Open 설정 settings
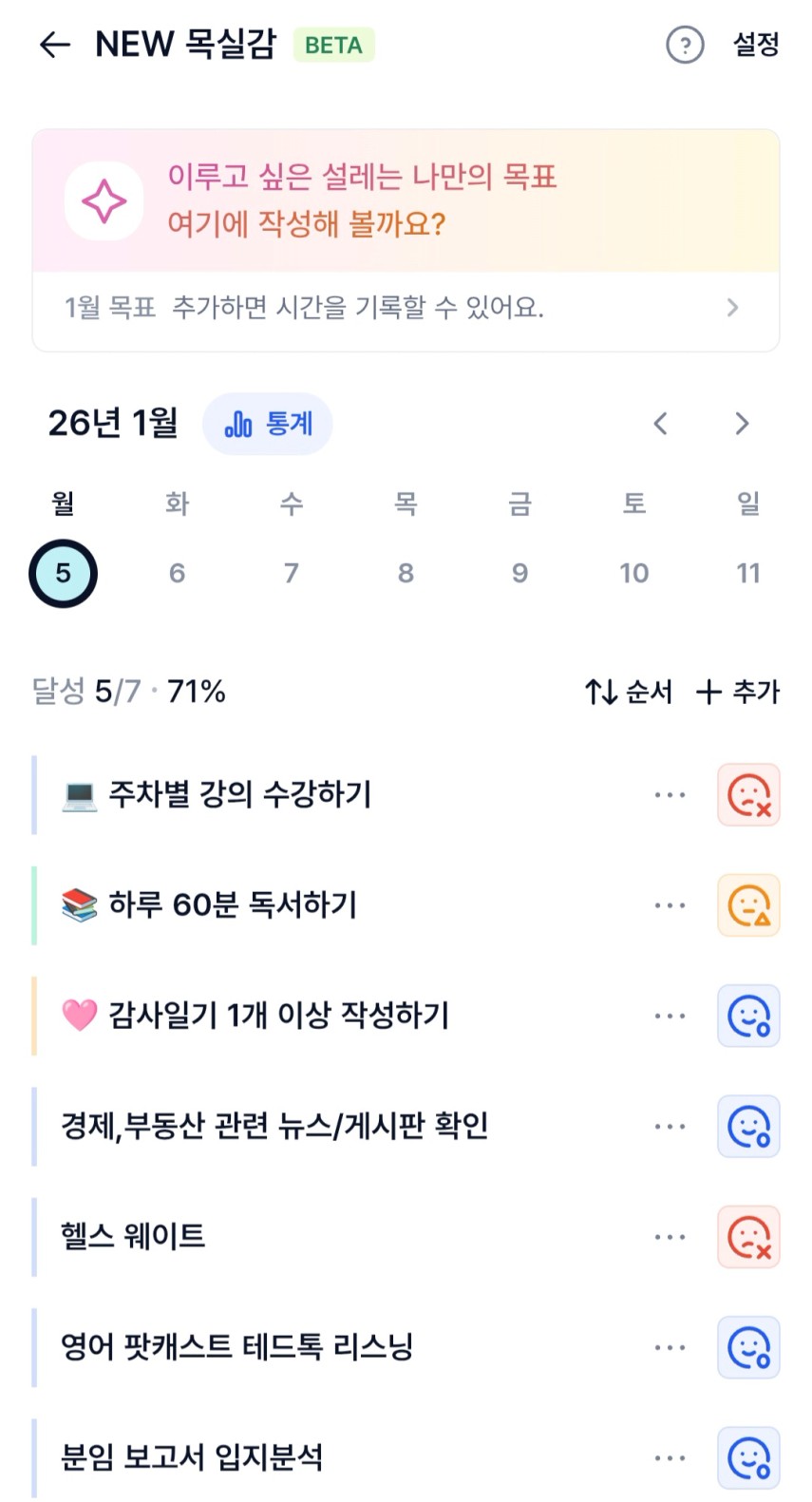Image resolution: width=812 pixels, height=1502 pixels. (x=756, y=45)
